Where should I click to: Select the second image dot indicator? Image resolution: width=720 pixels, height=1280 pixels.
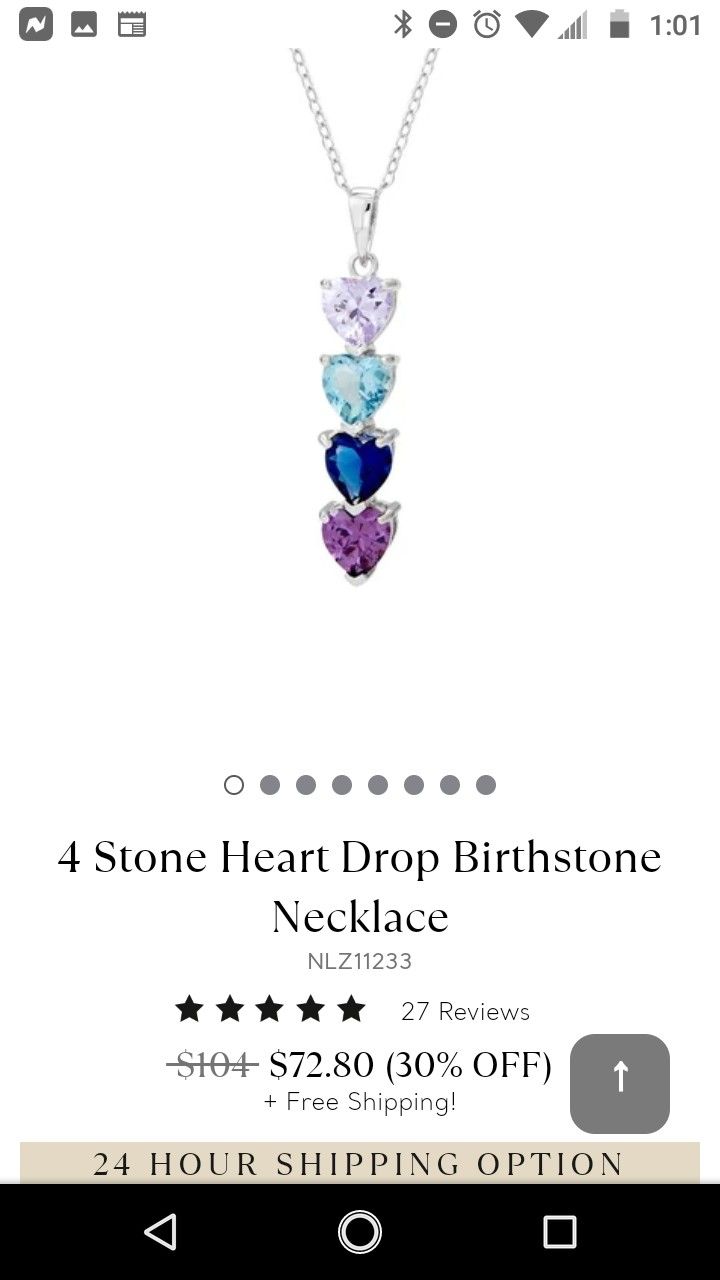coord(270,785)
